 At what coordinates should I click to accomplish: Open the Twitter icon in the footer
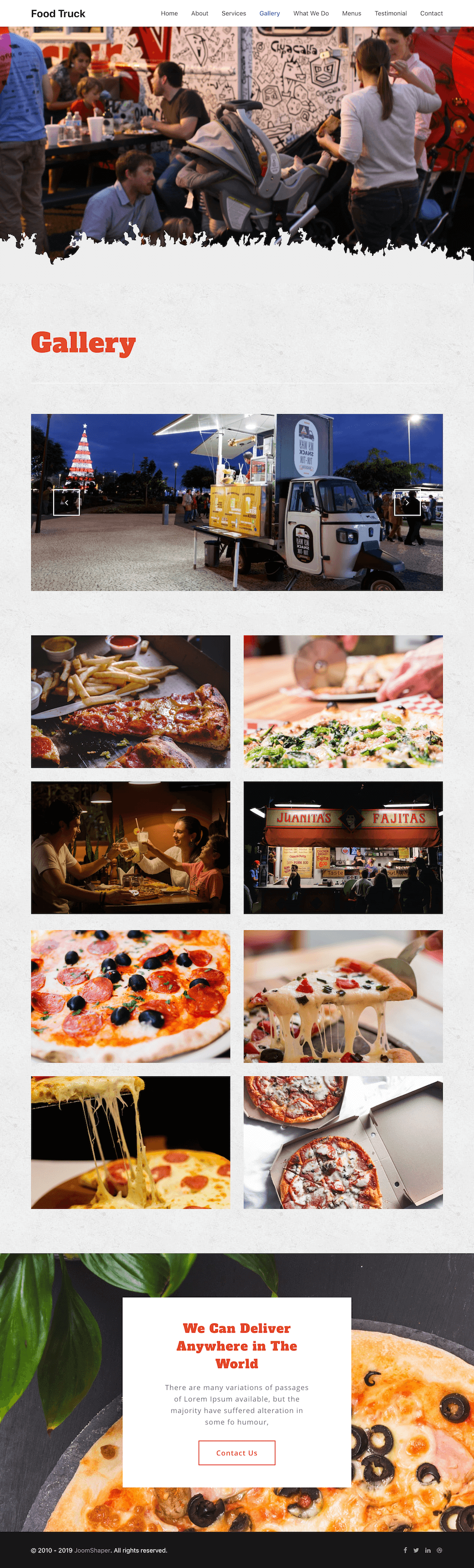[416, 1550]
